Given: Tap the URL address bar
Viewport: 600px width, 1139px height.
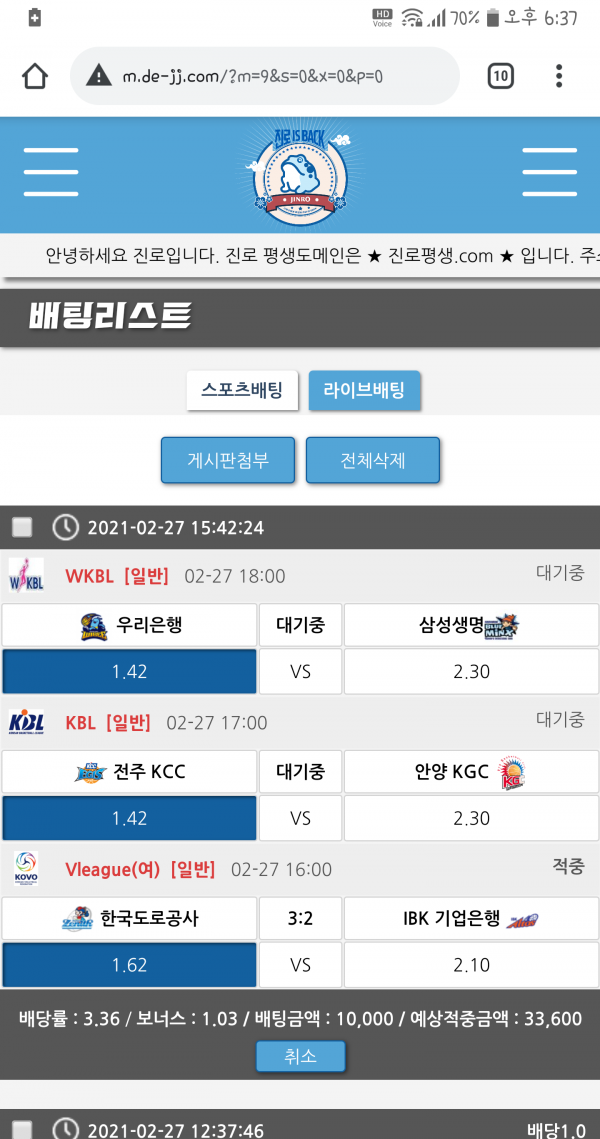Looking at the screenshot, I should (x=265, y=76).
